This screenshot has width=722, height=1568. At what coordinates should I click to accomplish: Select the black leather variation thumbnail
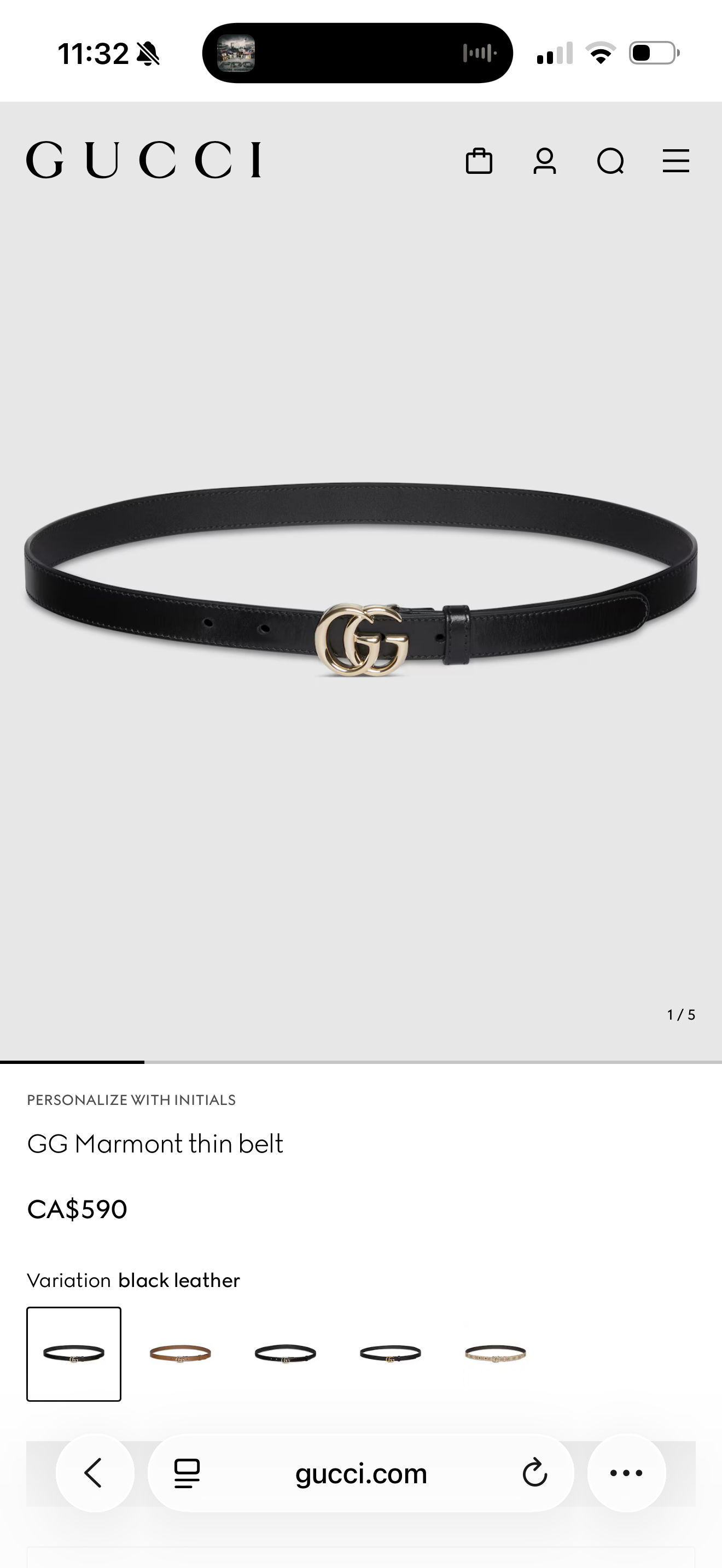[74, 1354]
